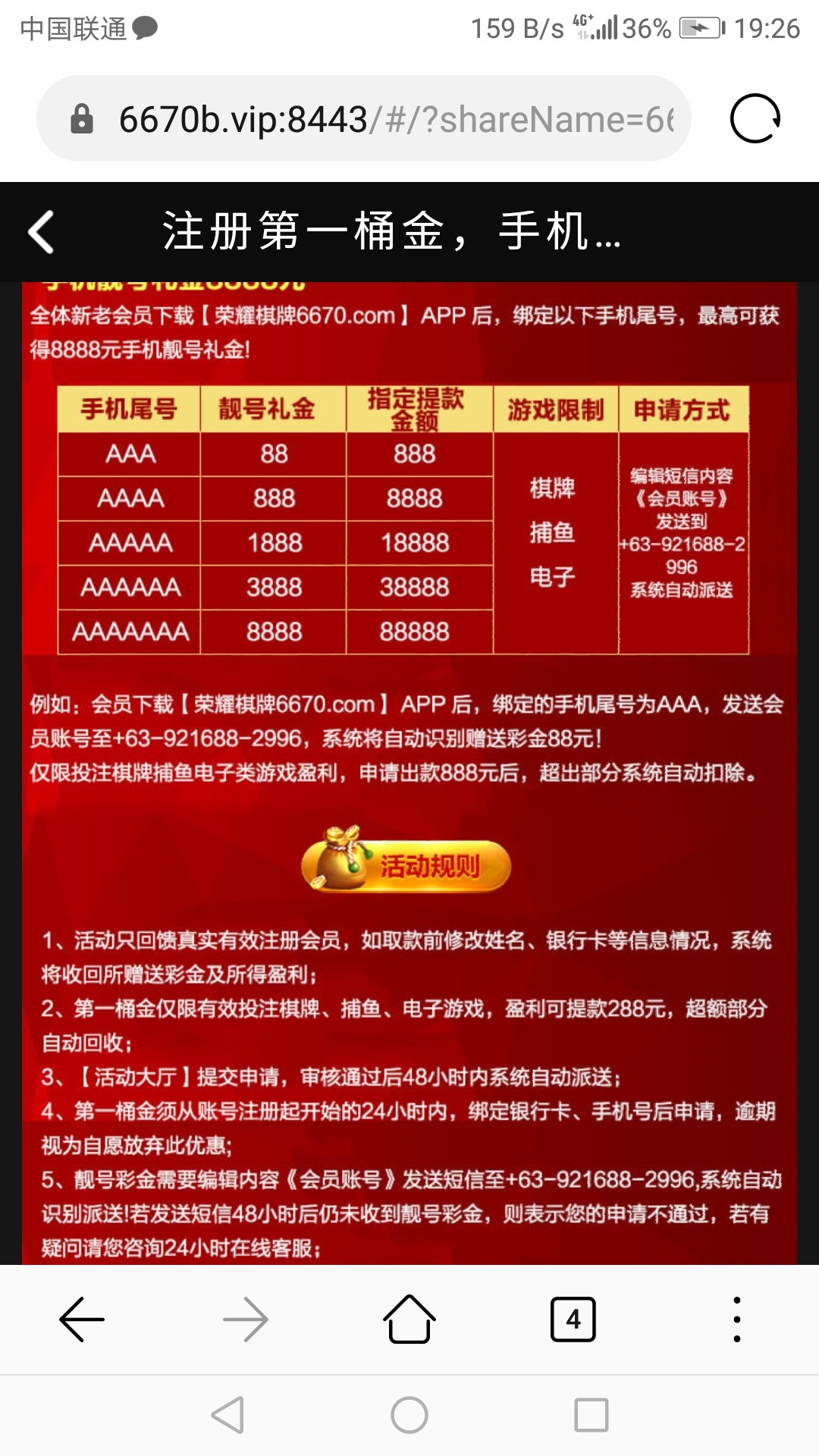819x1456 pixels.
Task: Tap the system recent apps button
Action: (591, 1415)
